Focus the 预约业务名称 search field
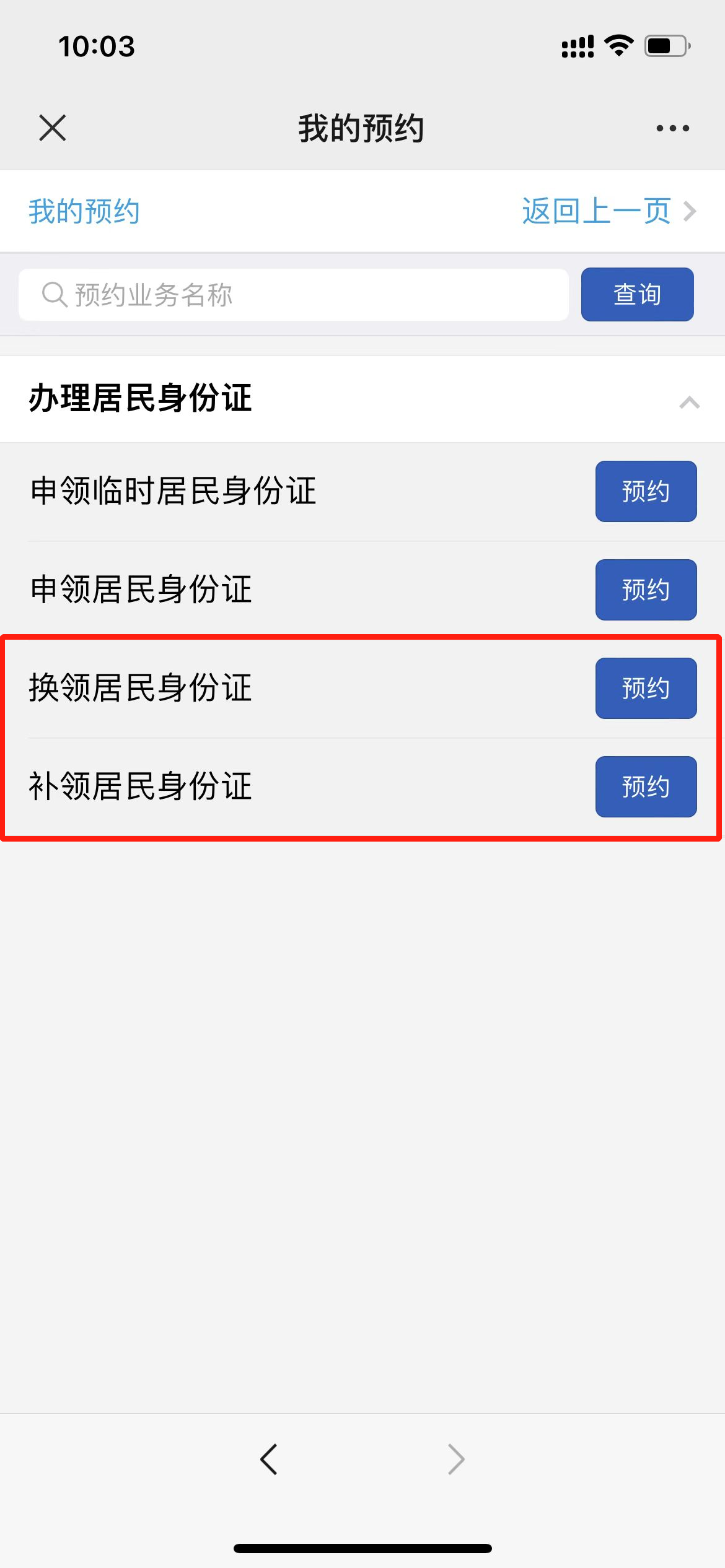This screenshot has height=1568, width=725. click(294, 295)
